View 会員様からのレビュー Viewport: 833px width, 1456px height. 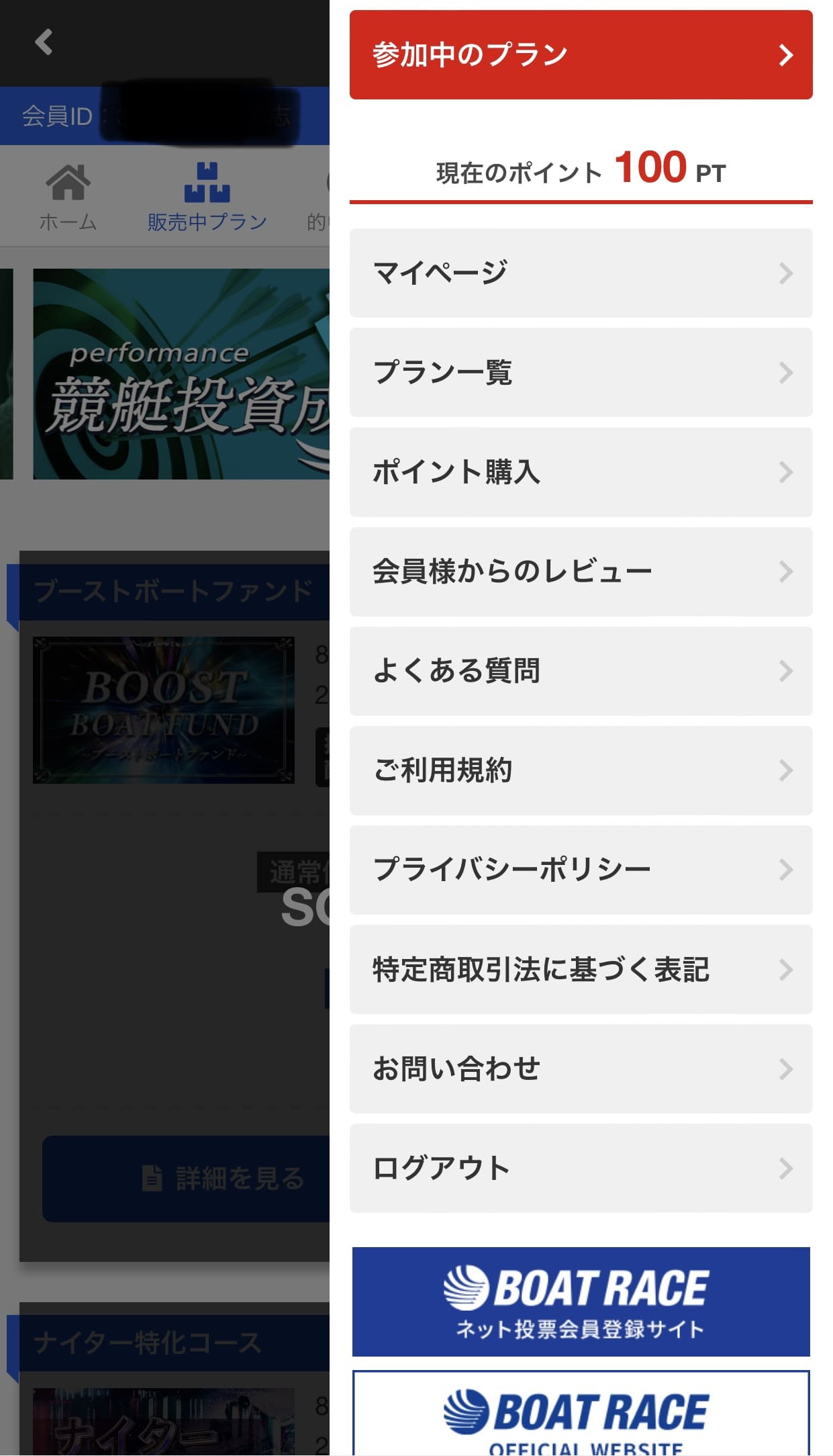[x=581, y=572]
